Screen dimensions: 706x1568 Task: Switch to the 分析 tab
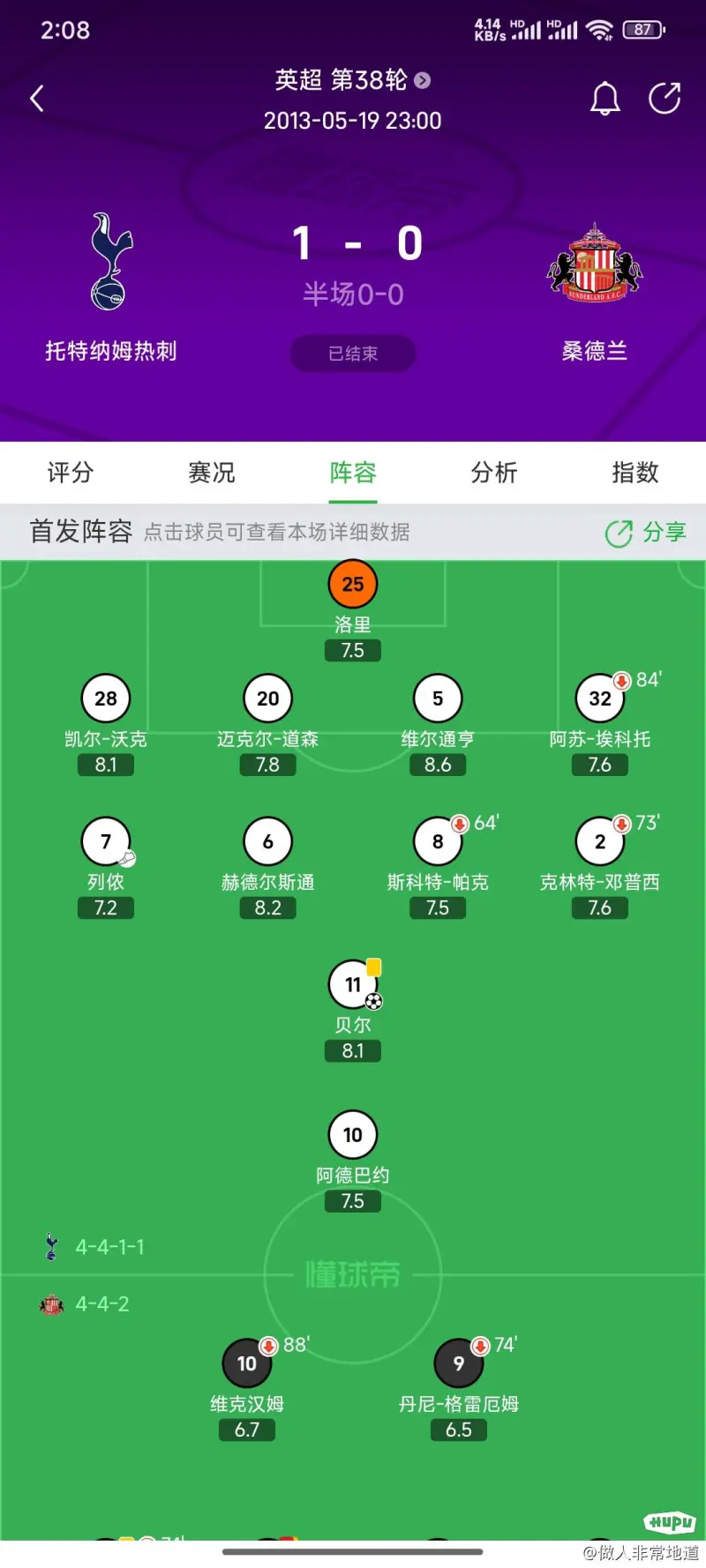tap(494, 473)
